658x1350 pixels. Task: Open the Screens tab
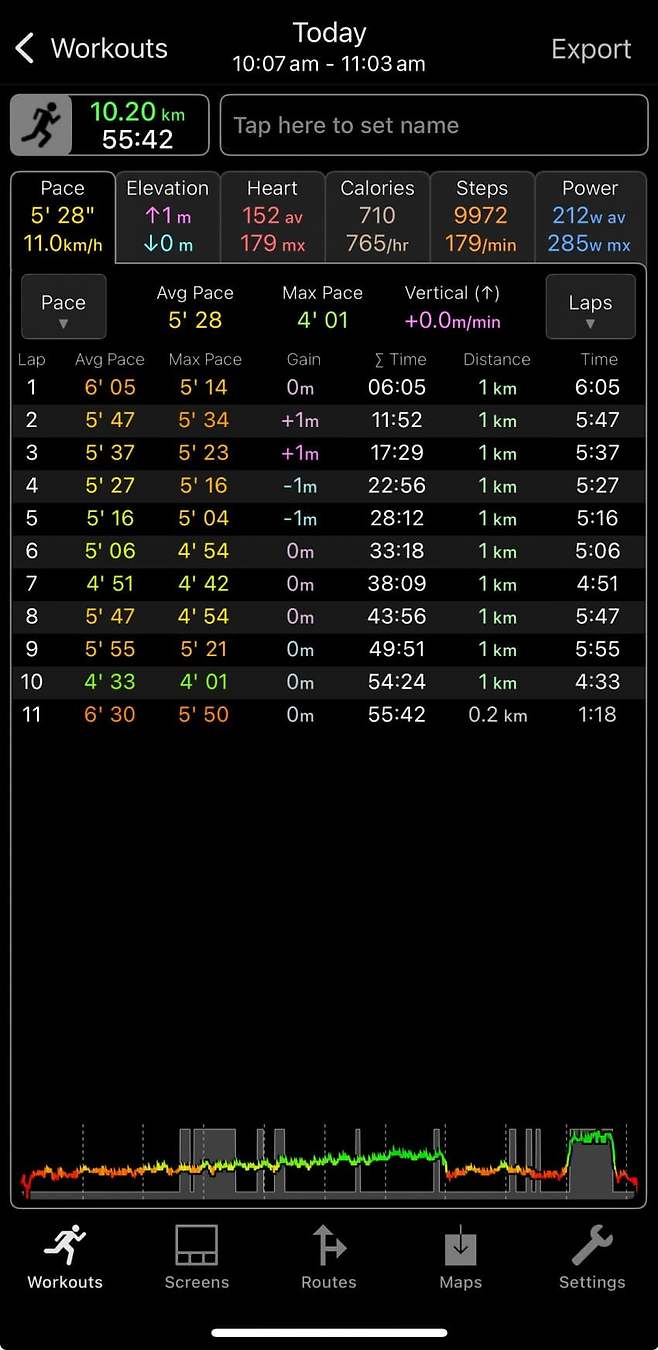point(196,1257)
